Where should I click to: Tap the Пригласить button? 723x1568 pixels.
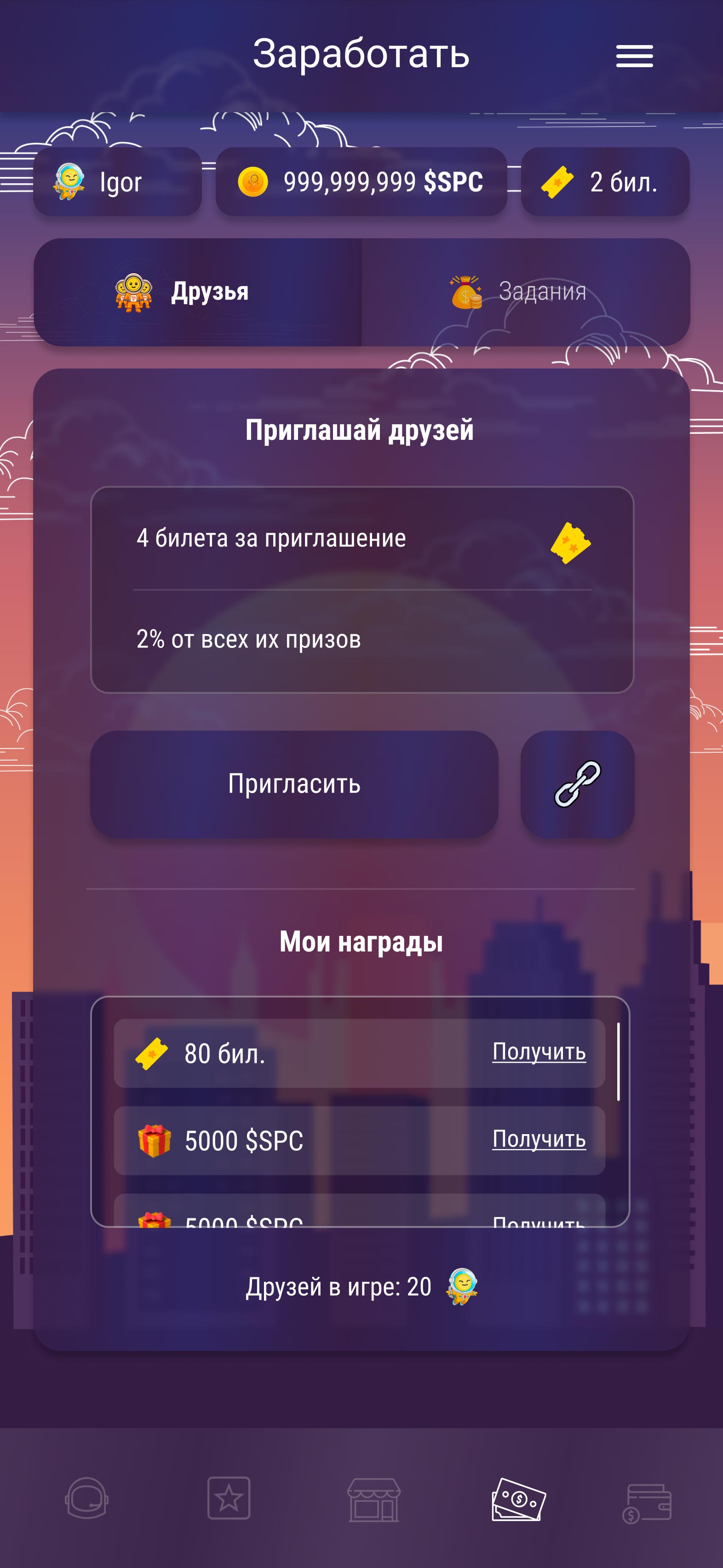pos(294,784)
